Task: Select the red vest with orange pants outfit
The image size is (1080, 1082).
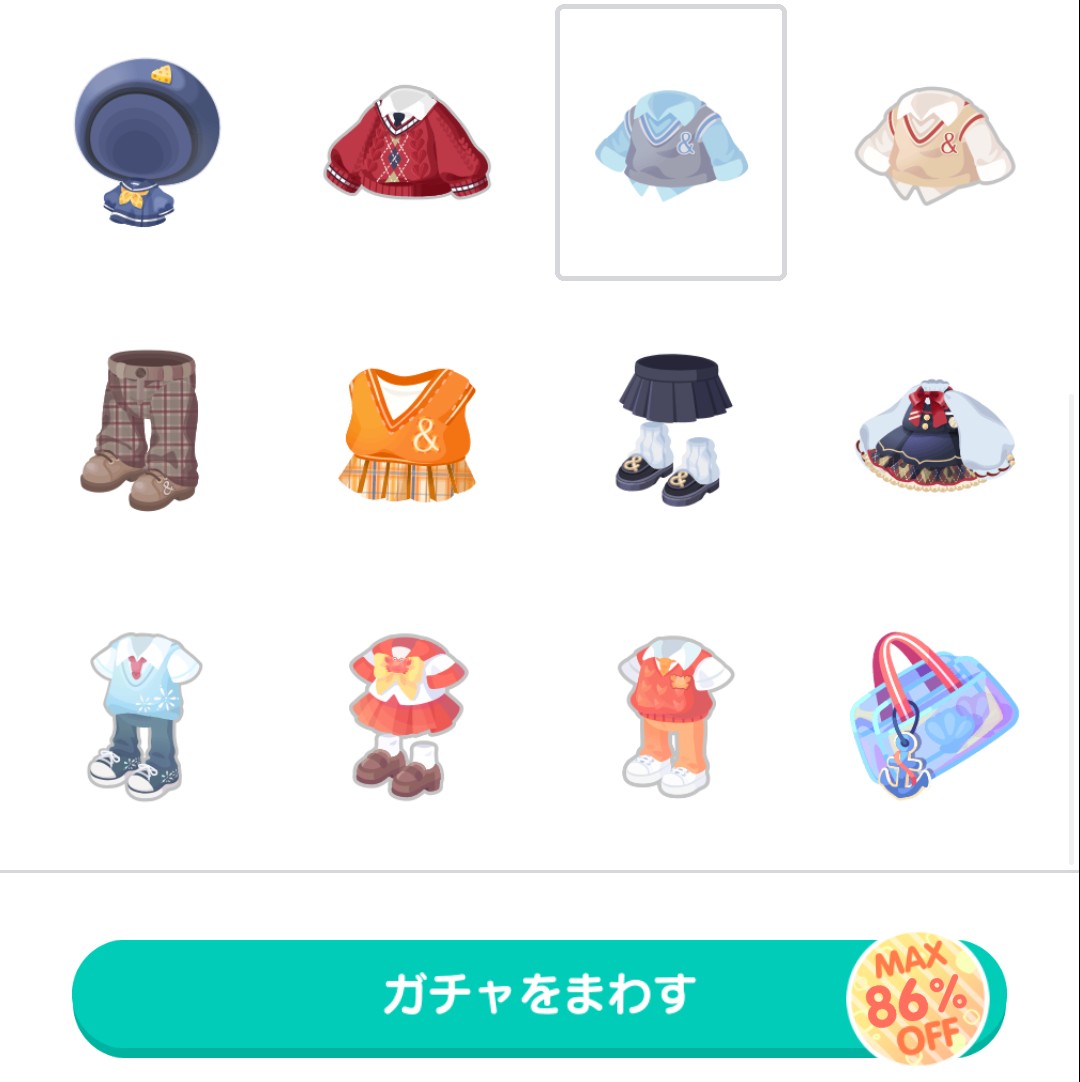Action: tap(671, 715)
